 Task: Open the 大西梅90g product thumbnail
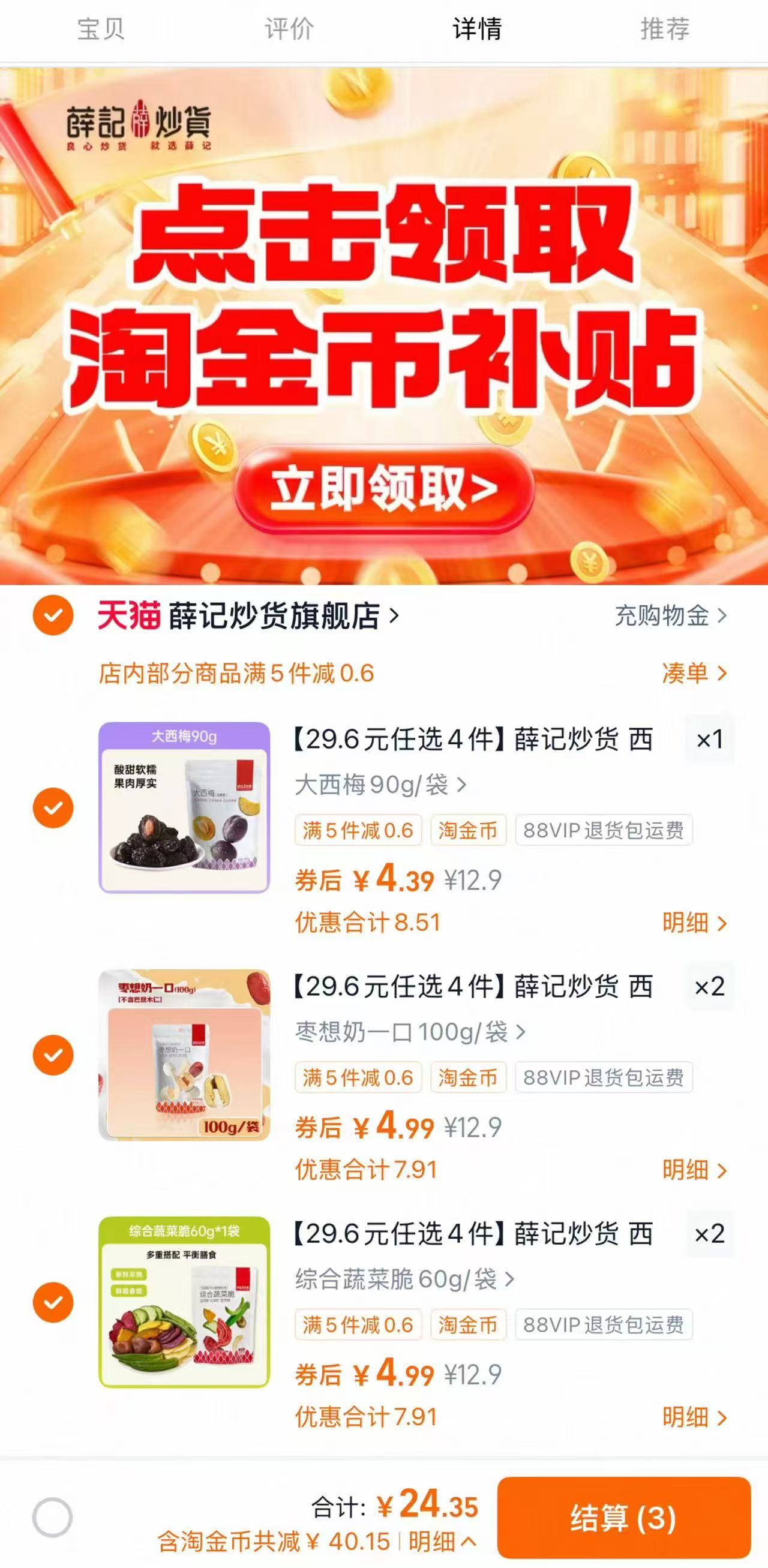184,816
